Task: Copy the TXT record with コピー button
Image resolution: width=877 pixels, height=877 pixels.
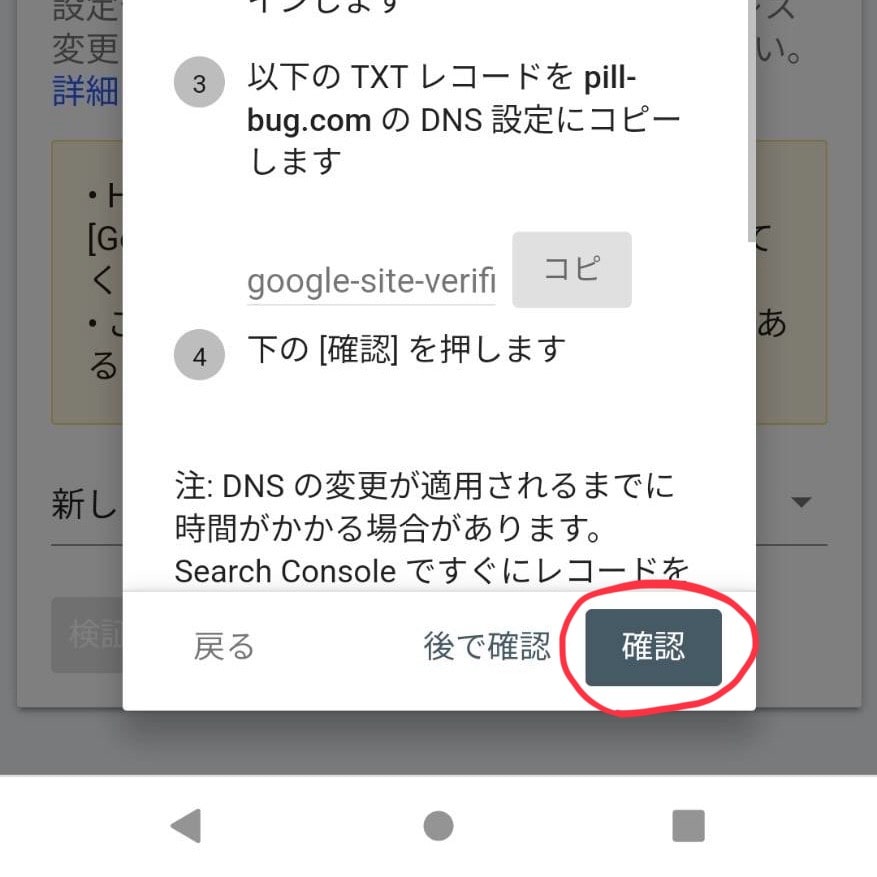Action: tap(571, 270)
